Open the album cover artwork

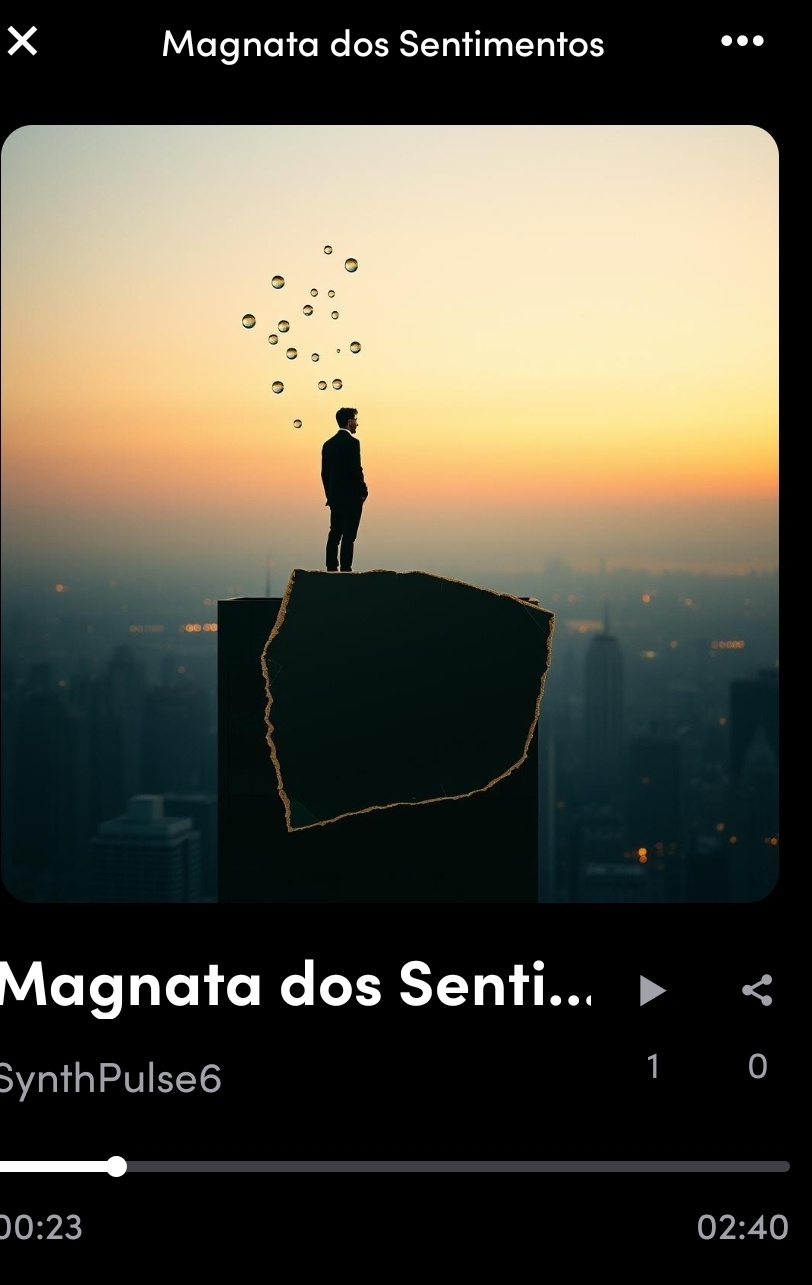389,514
